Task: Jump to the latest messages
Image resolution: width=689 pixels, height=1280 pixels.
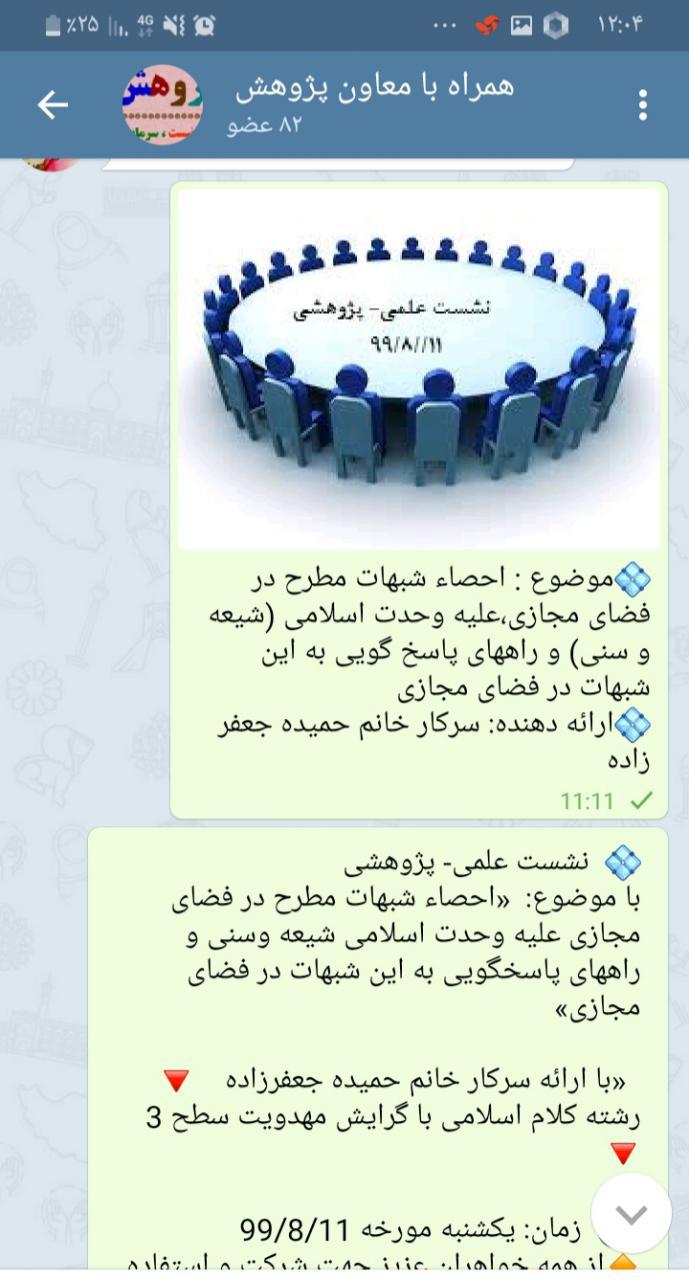Action: [631, 1214]
